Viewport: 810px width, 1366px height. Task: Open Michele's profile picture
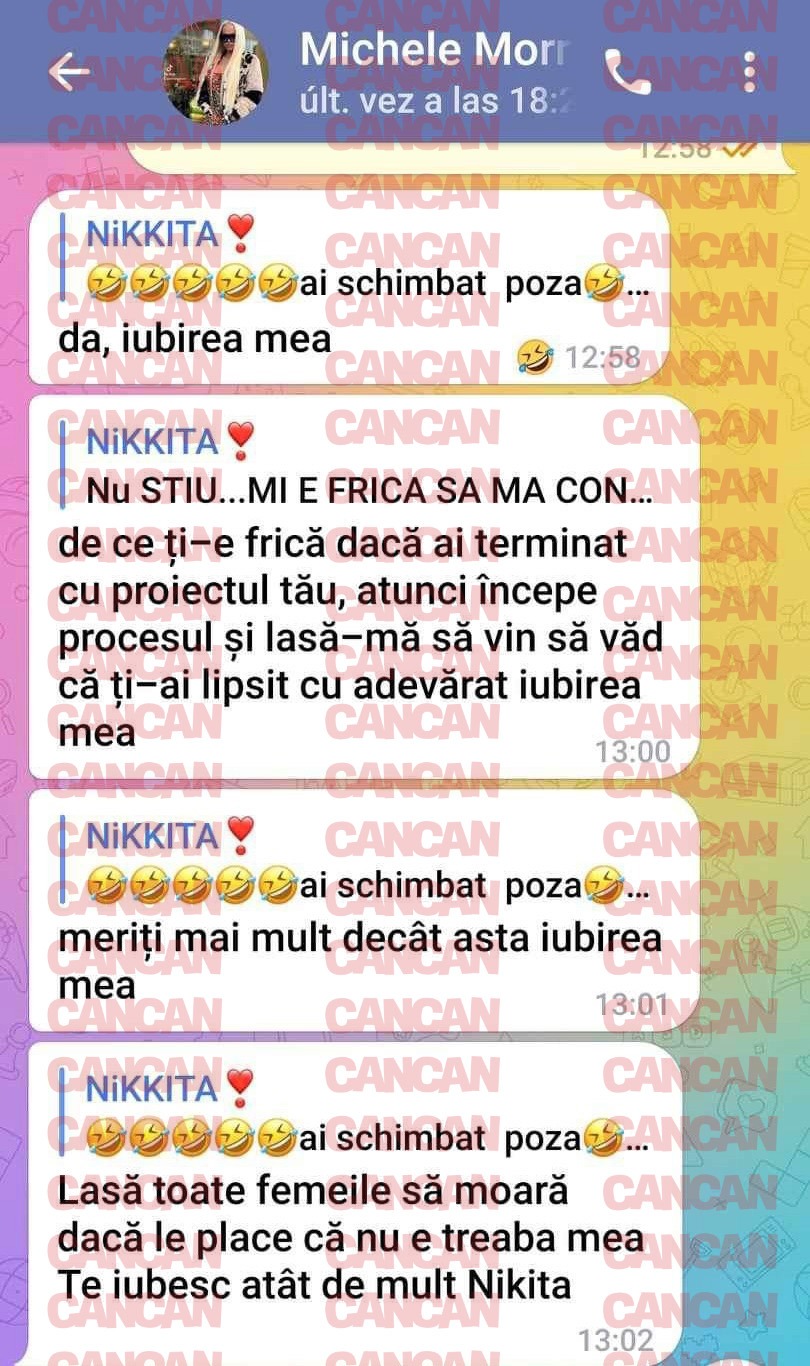coord(216,71)
